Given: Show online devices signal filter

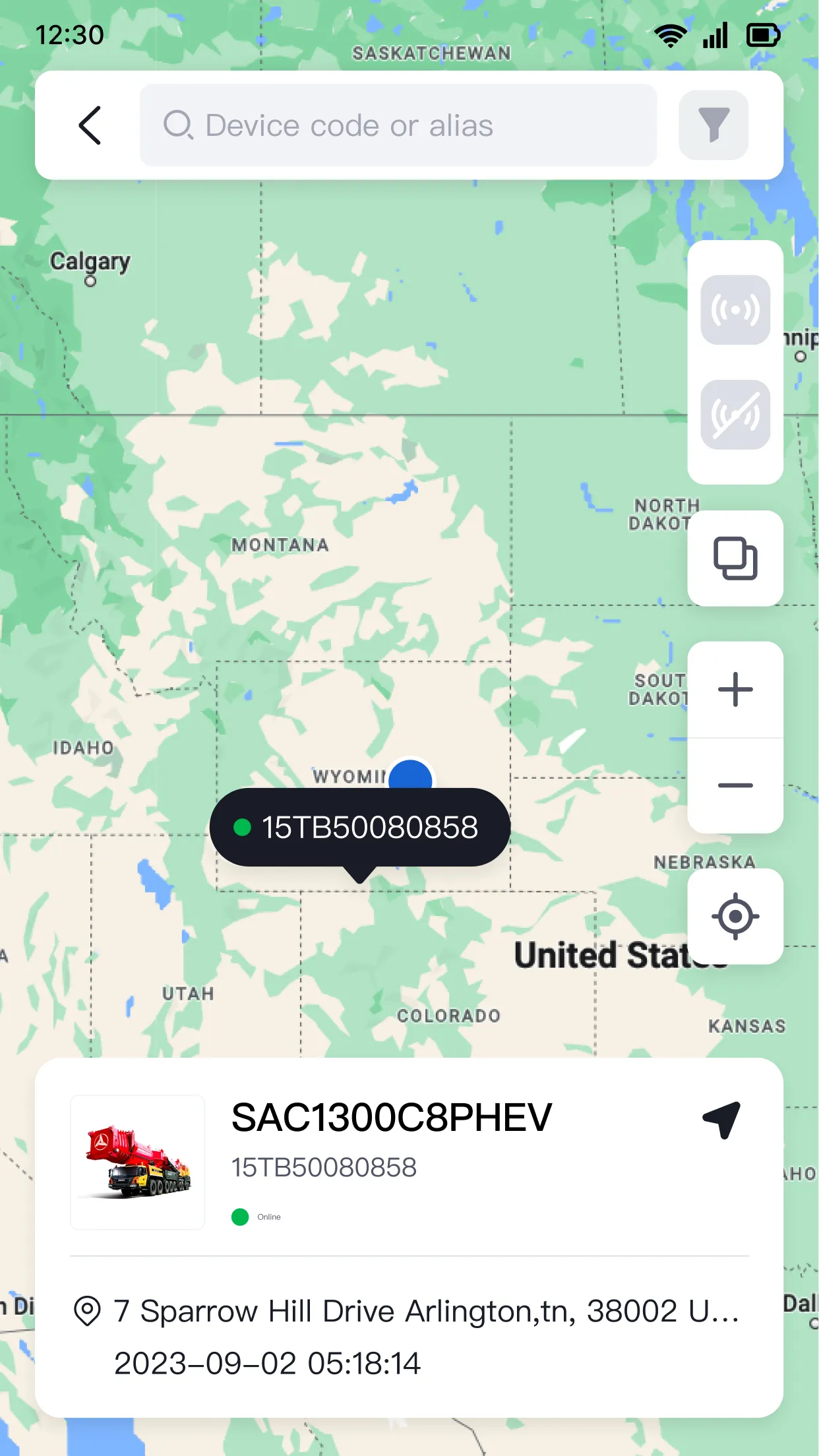Looking at the screenshot, I should point(735,310).
